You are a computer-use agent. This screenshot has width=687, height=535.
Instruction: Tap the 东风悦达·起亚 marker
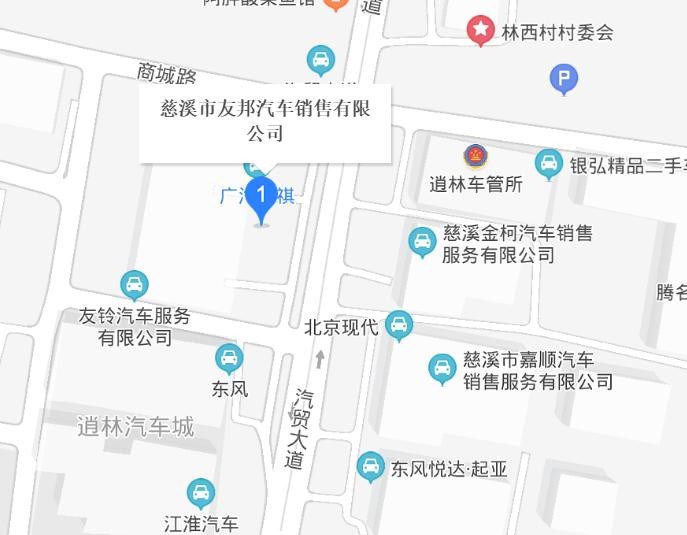point(371,466)
